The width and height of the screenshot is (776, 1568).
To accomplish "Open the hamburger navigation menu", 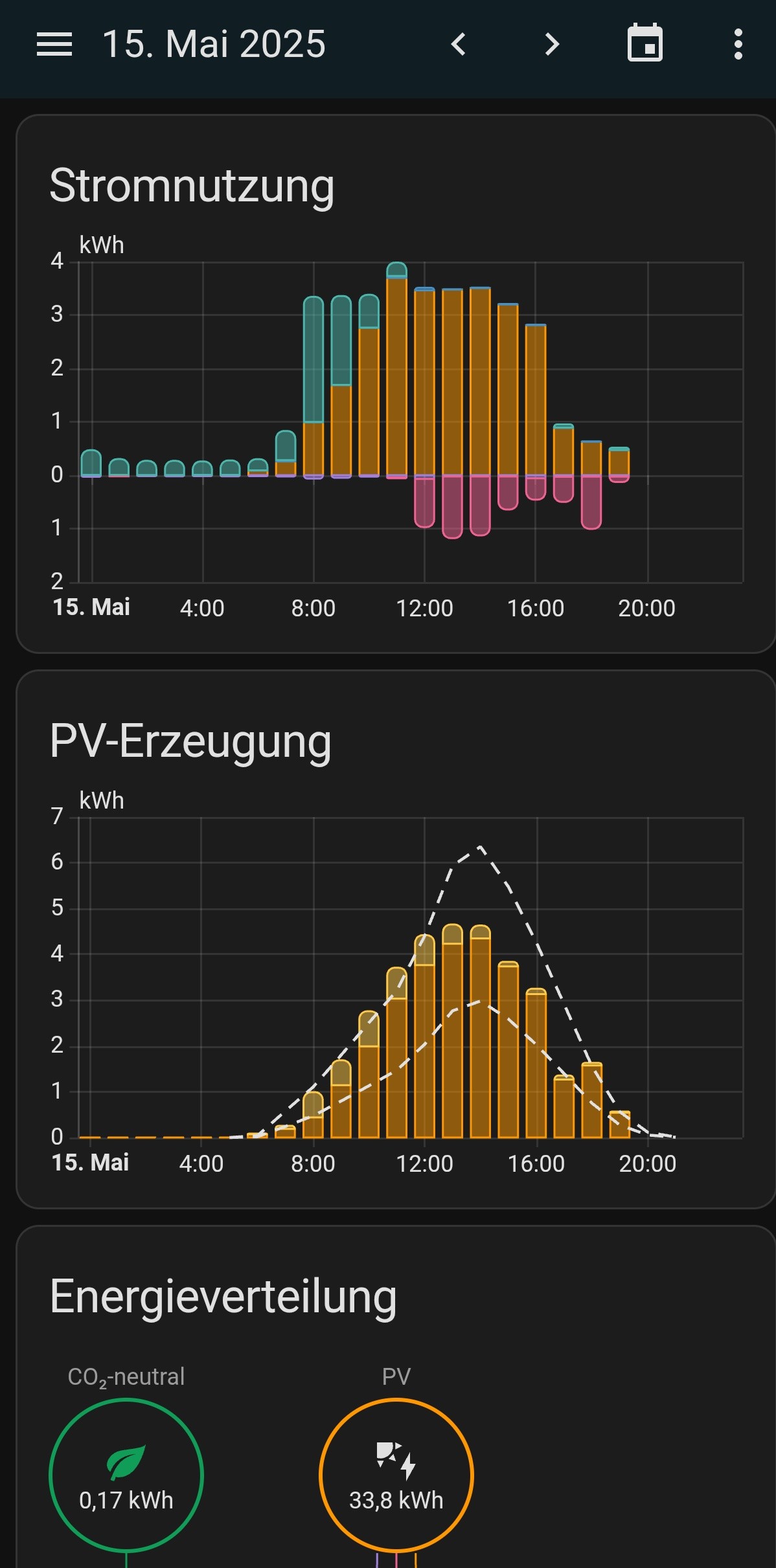I will [x=54, y=44].
